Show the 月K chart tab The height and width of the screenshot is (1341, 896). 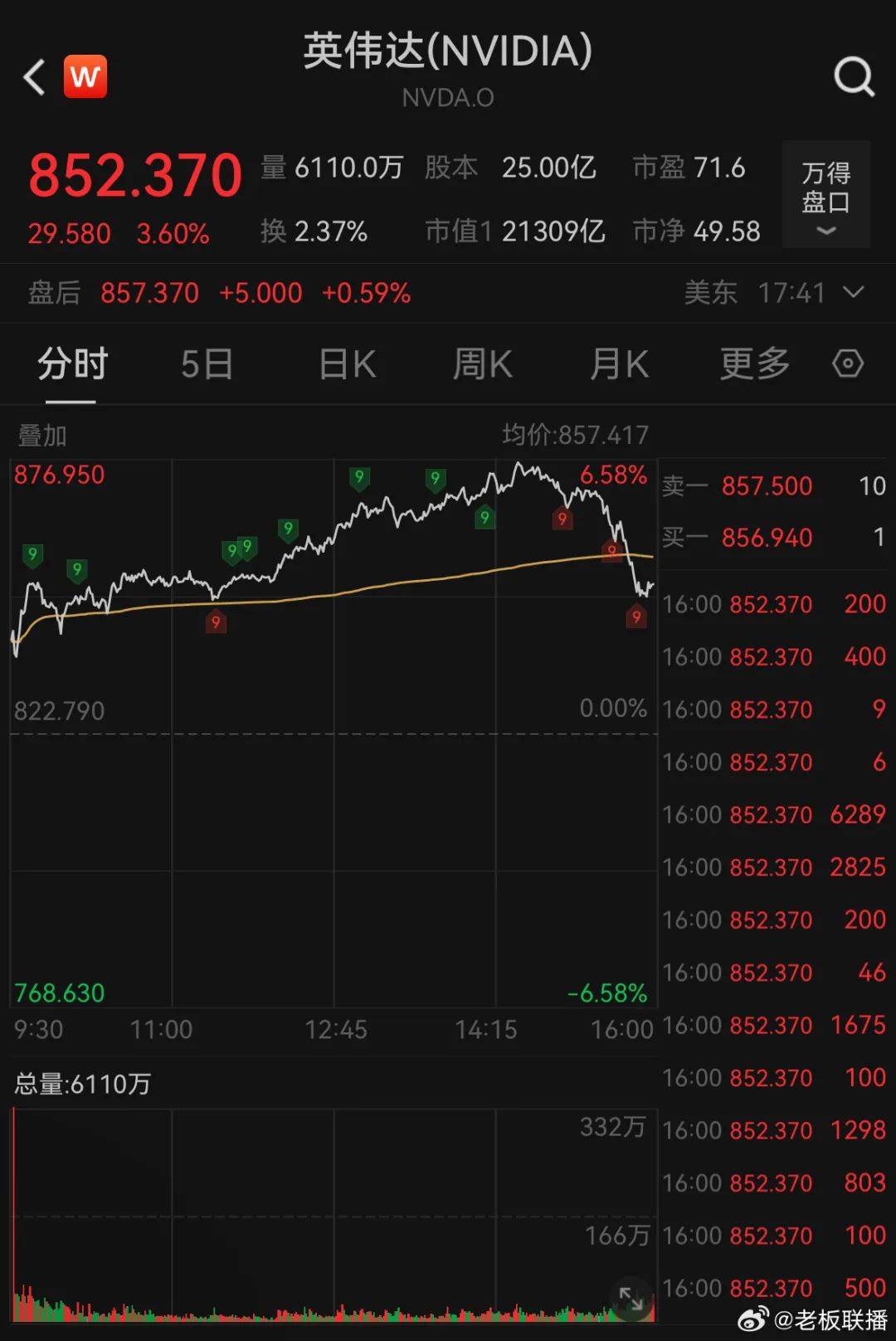(x=619, y=364)
